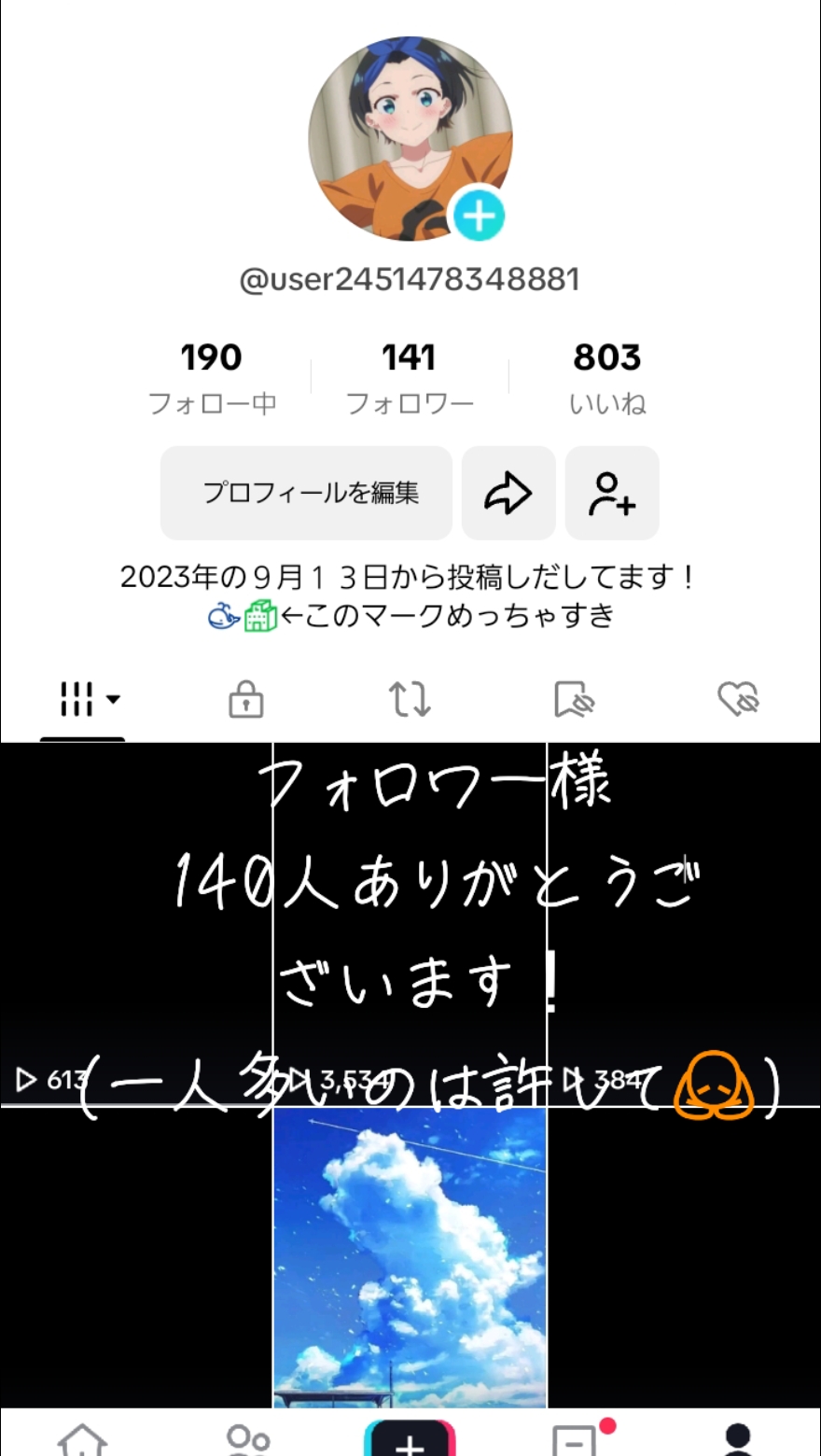Image resolution: width=821 pixels, height=1456 pixels.
Task: Open the Friends tab in the bottom bar
Action: pos(247,1439)
